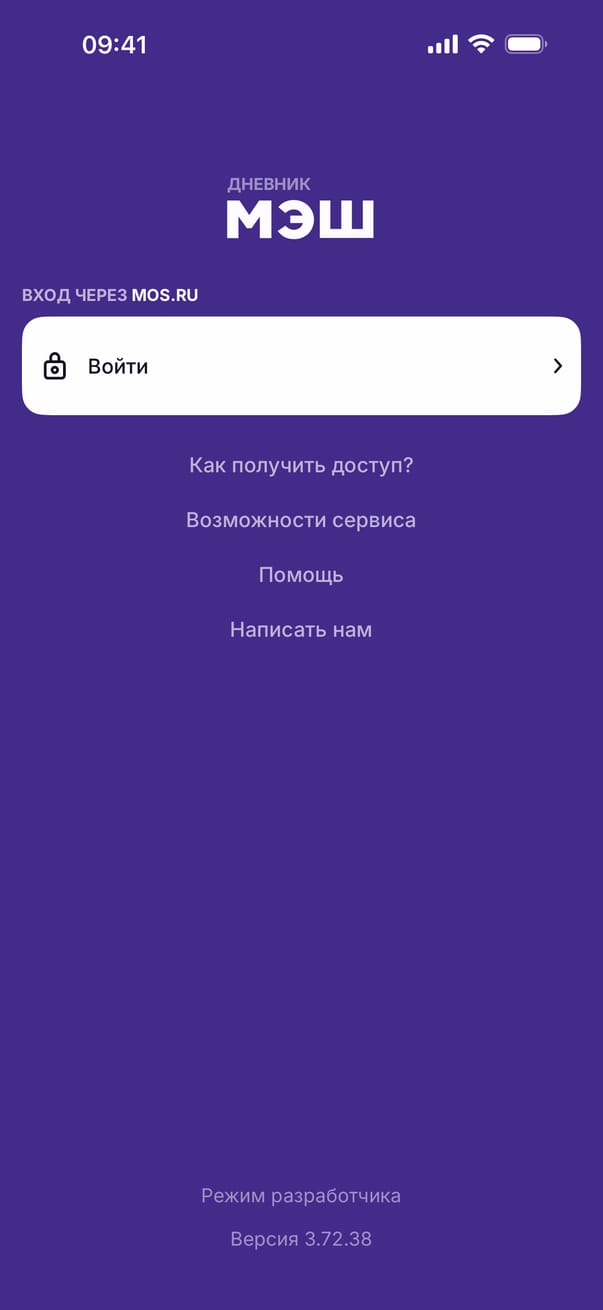Open Как получить доступ? link

click(x=301, y=465)
